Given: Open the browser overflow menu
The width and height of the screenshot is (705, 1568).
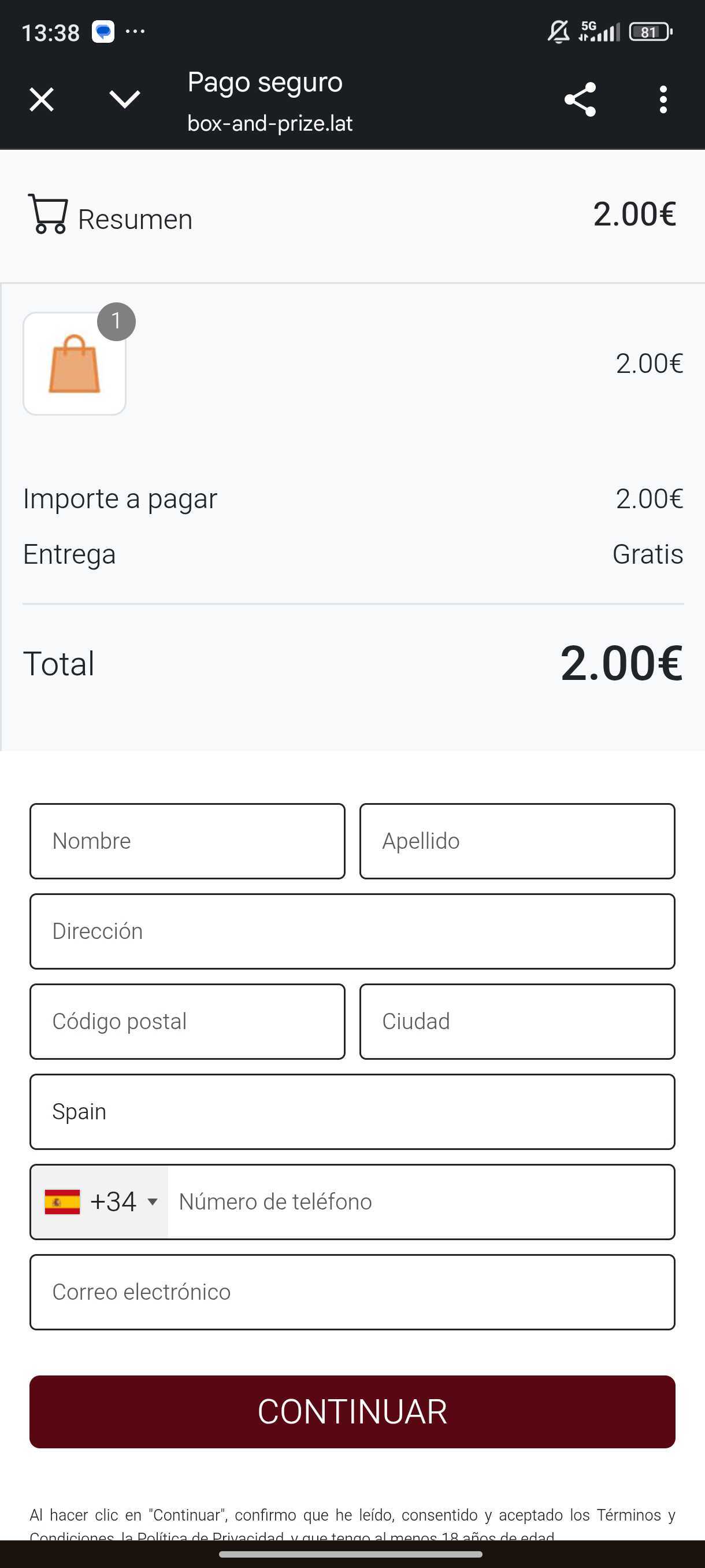Looking at the screenshot, I should pyautogui.click(x=663, y=99).
